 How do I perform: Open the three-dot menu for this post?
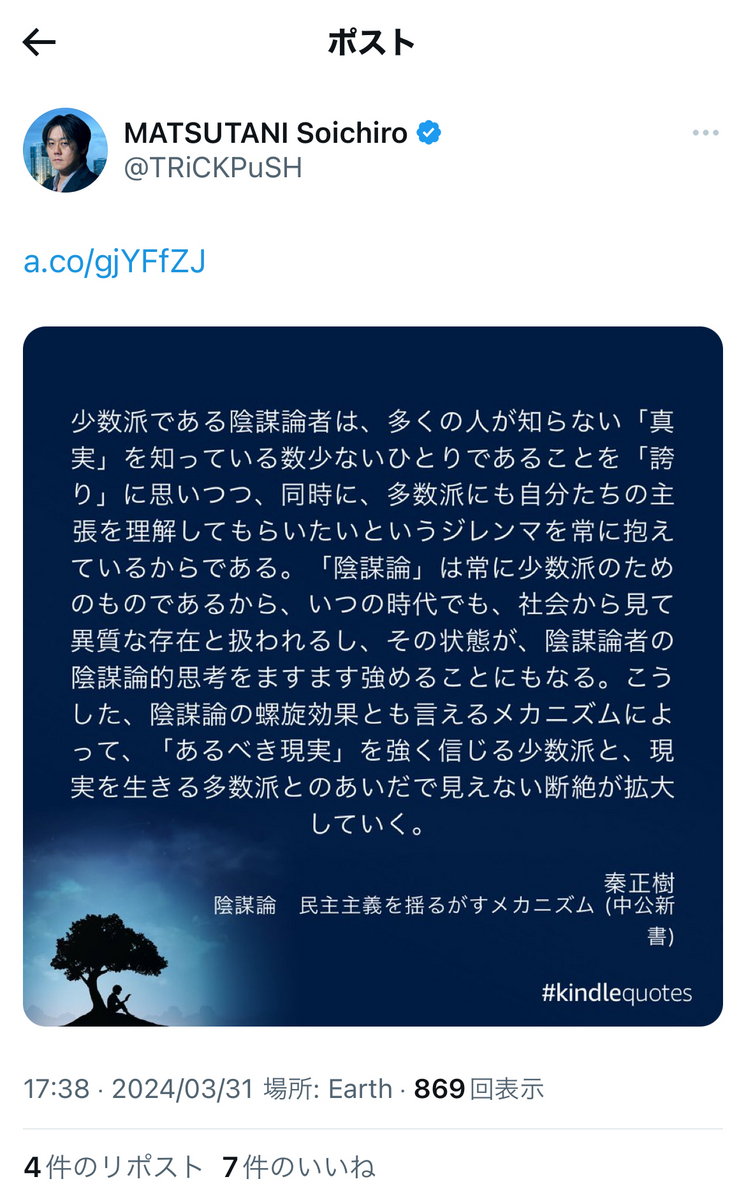click(x=706, y=133)
